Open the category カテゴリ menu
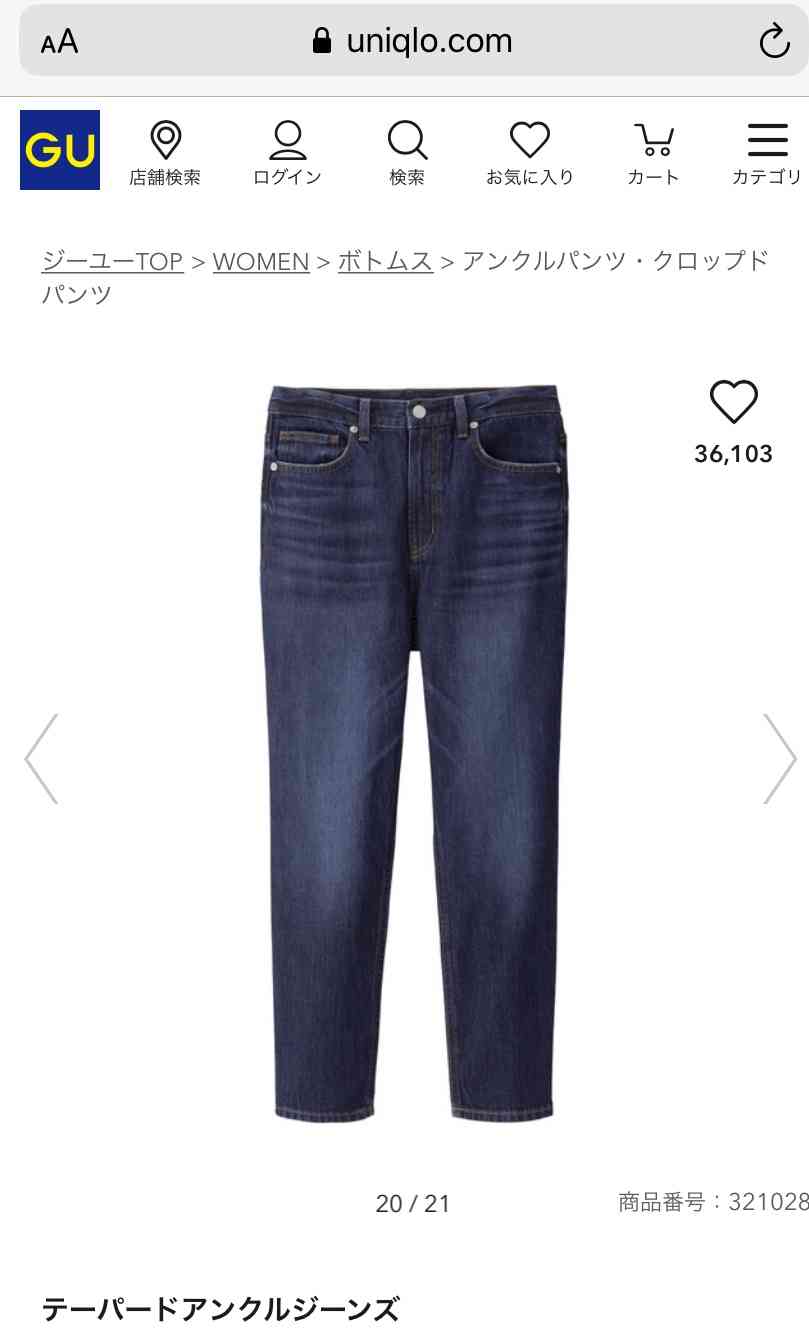 (767, 153)
